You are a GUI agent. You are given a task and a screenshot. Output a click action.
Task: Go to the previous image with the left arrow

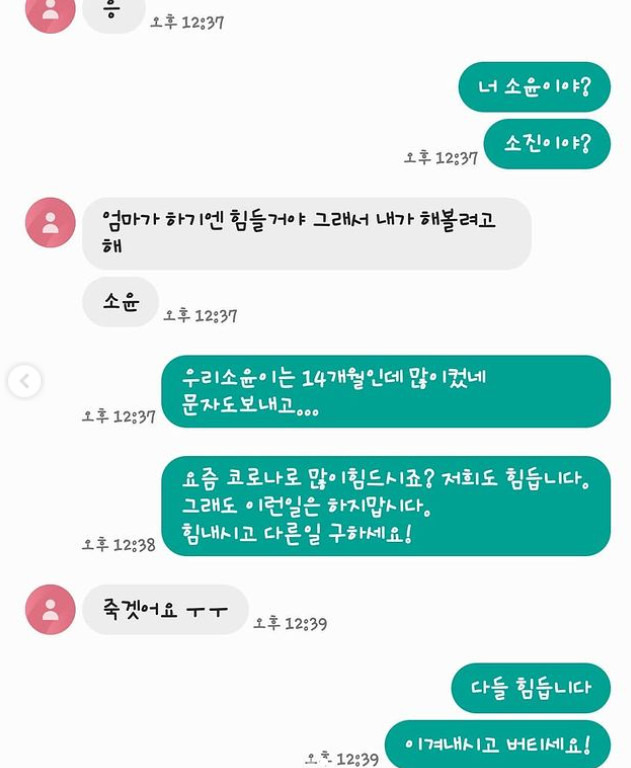point(24,381)
